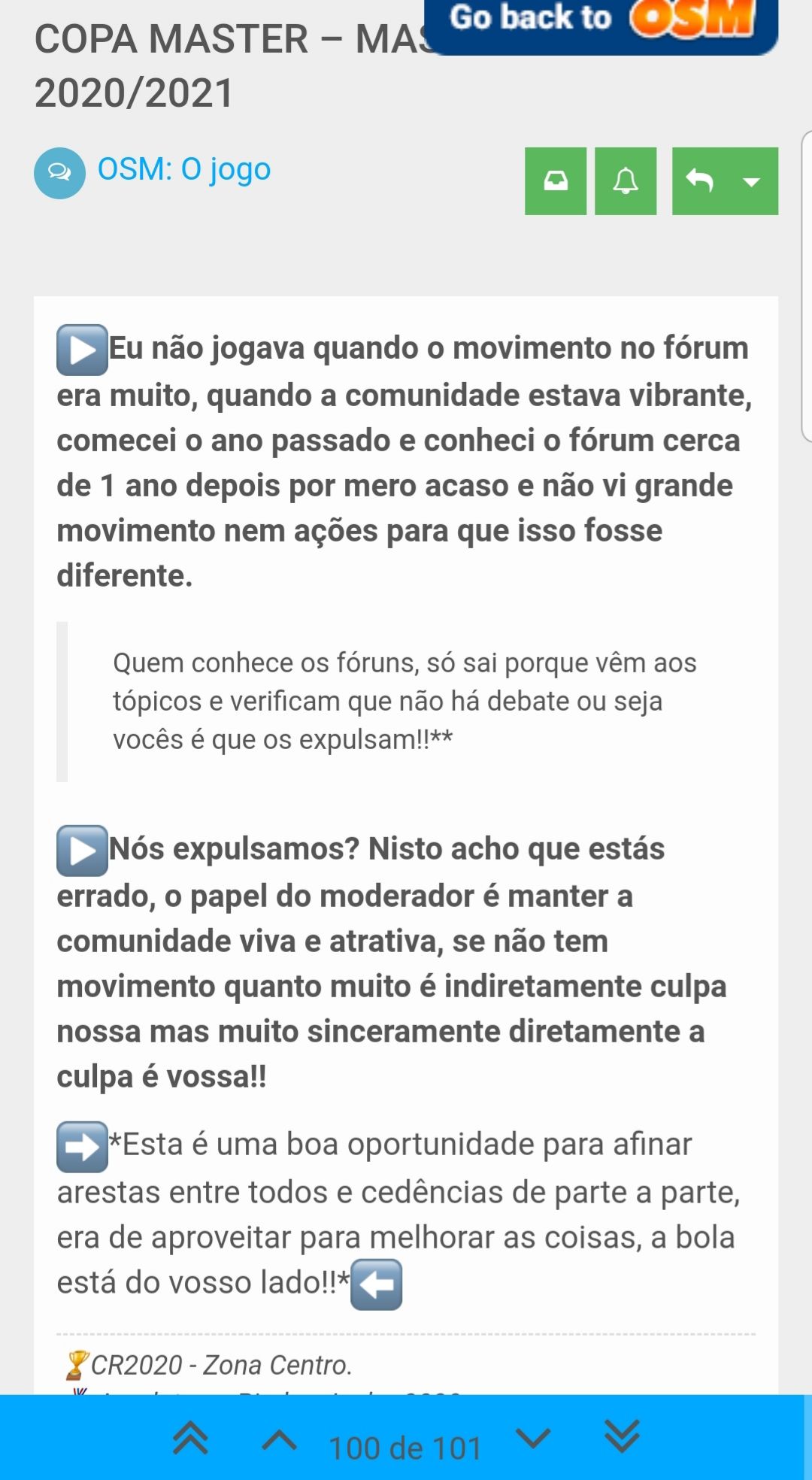This screenshot has height=1480, width=812.
Task: Go to the previous post with the up arrow
Action: point(279,1439)
